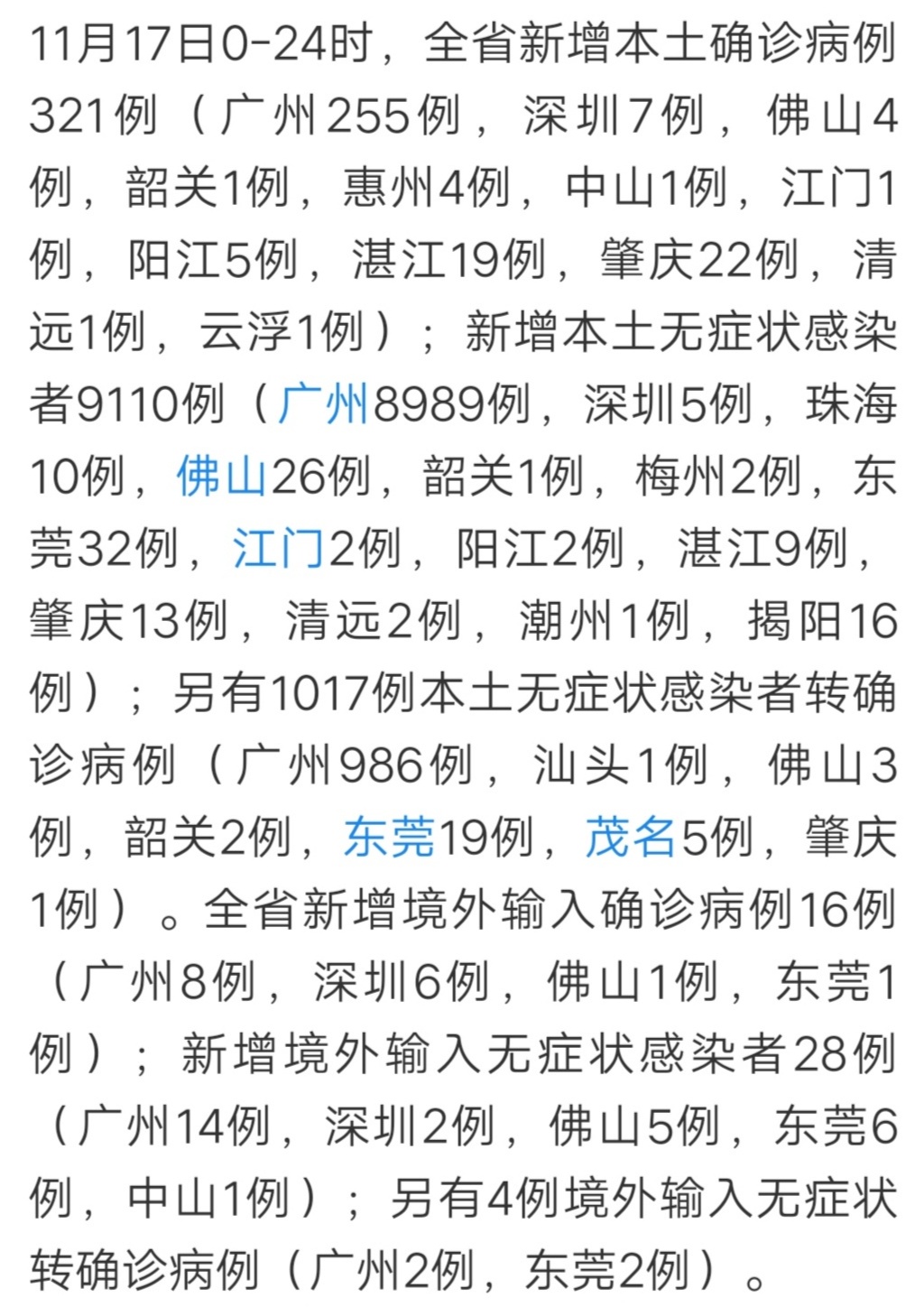Screen dimensions: 924x1307
Task: Open the blue 广州 link before 8989例
Action: (x=322, y=403)
